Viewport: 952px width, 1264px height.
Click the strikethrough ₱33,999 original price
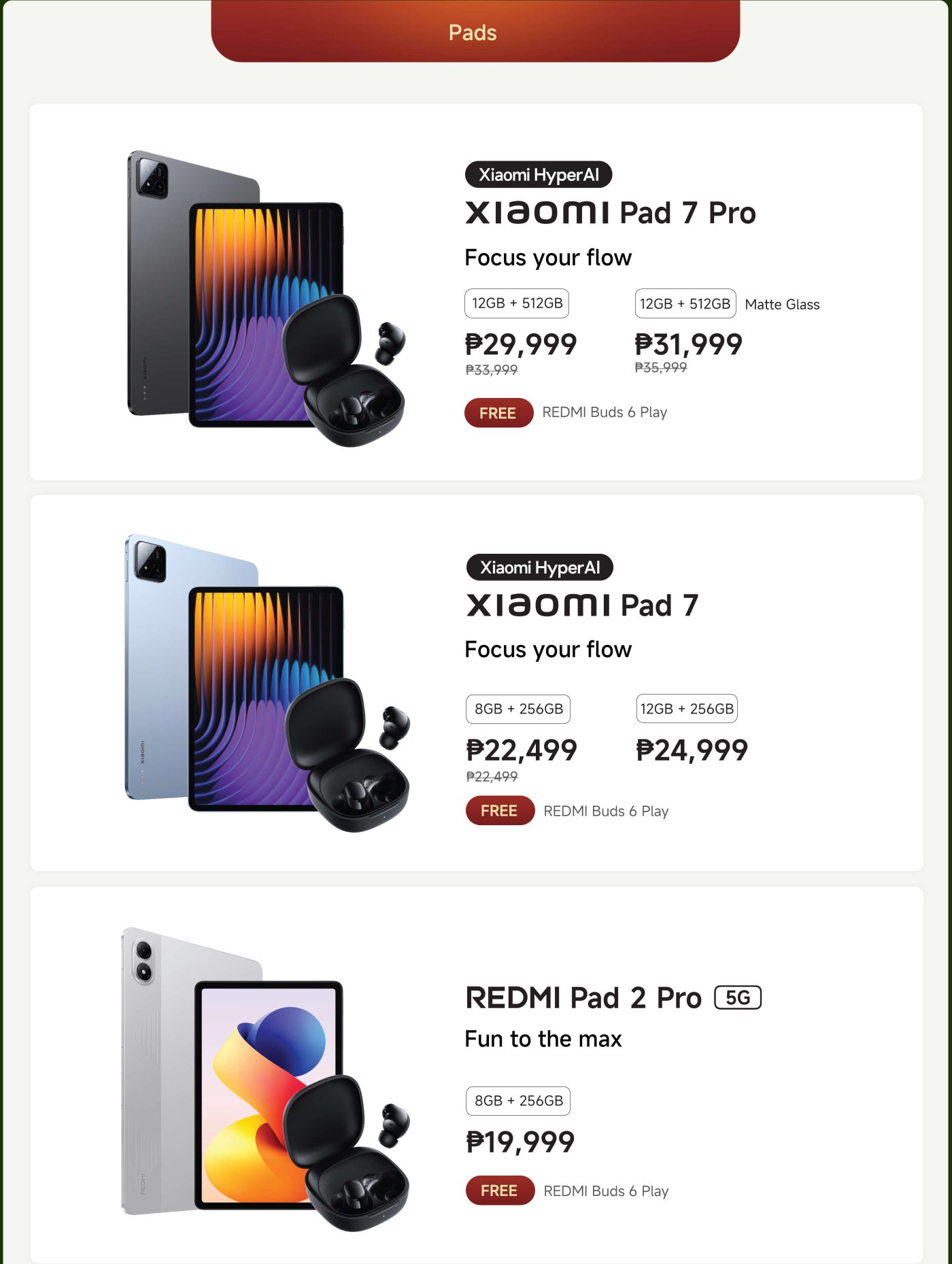[x=491, y=371]
